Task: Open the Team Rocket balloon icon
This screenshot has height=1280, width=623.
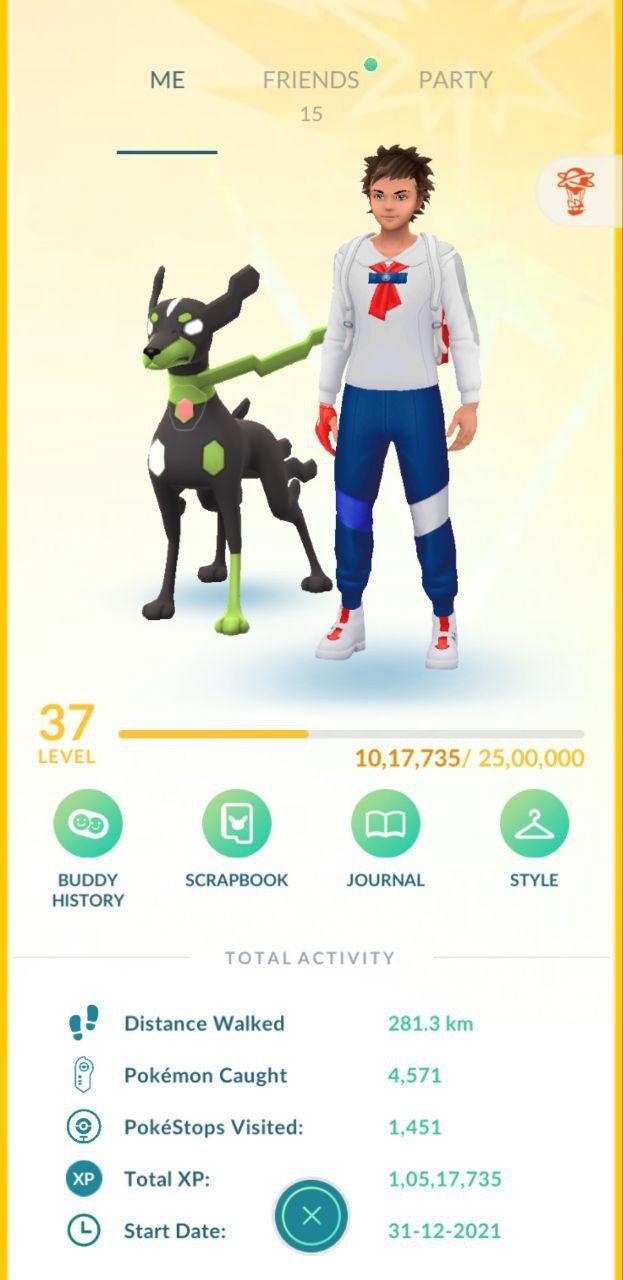Action: [x=577, y=192]
